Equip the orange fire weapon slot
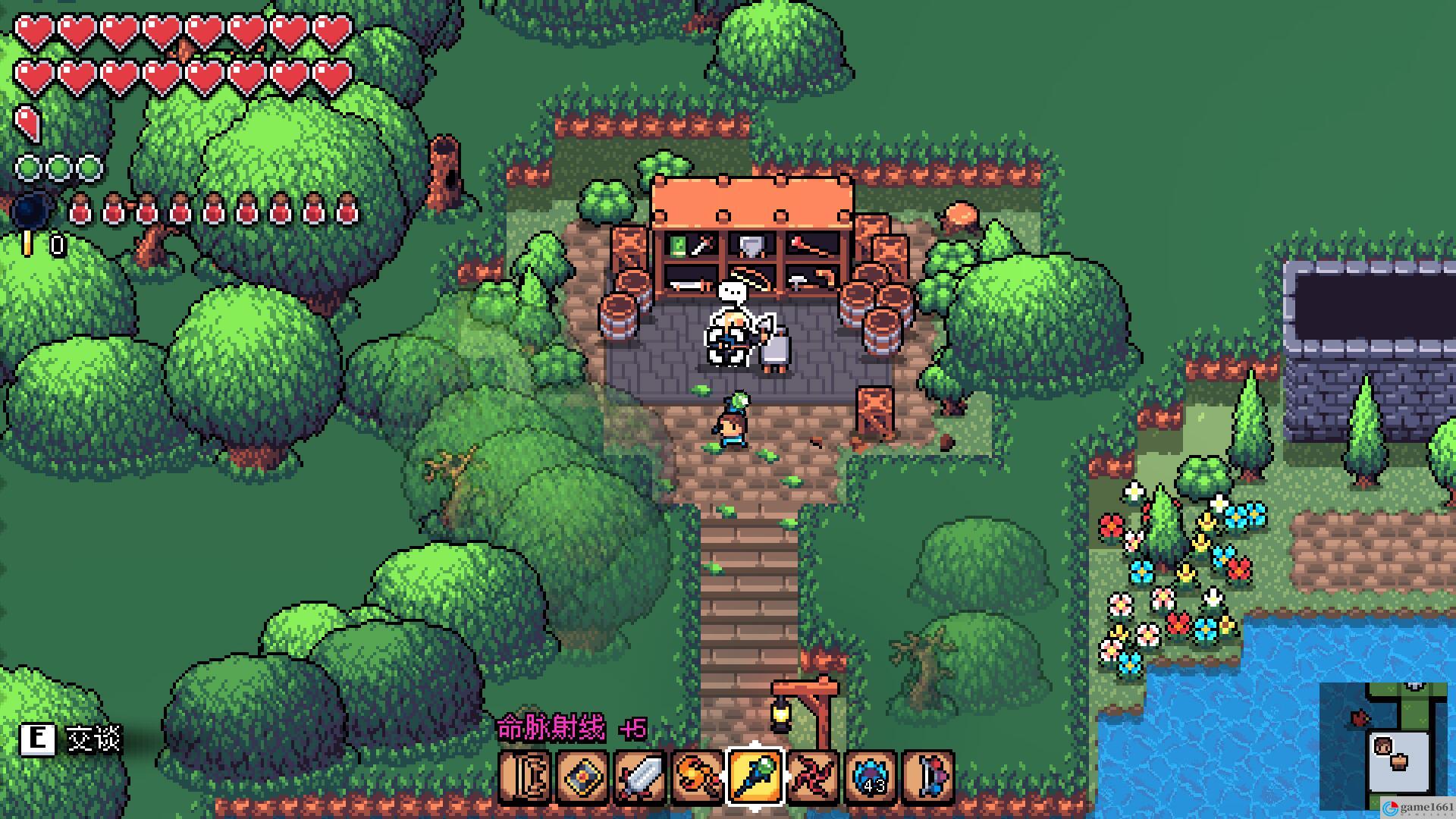This screenshot has height=819, width=1456. (698, 777)
